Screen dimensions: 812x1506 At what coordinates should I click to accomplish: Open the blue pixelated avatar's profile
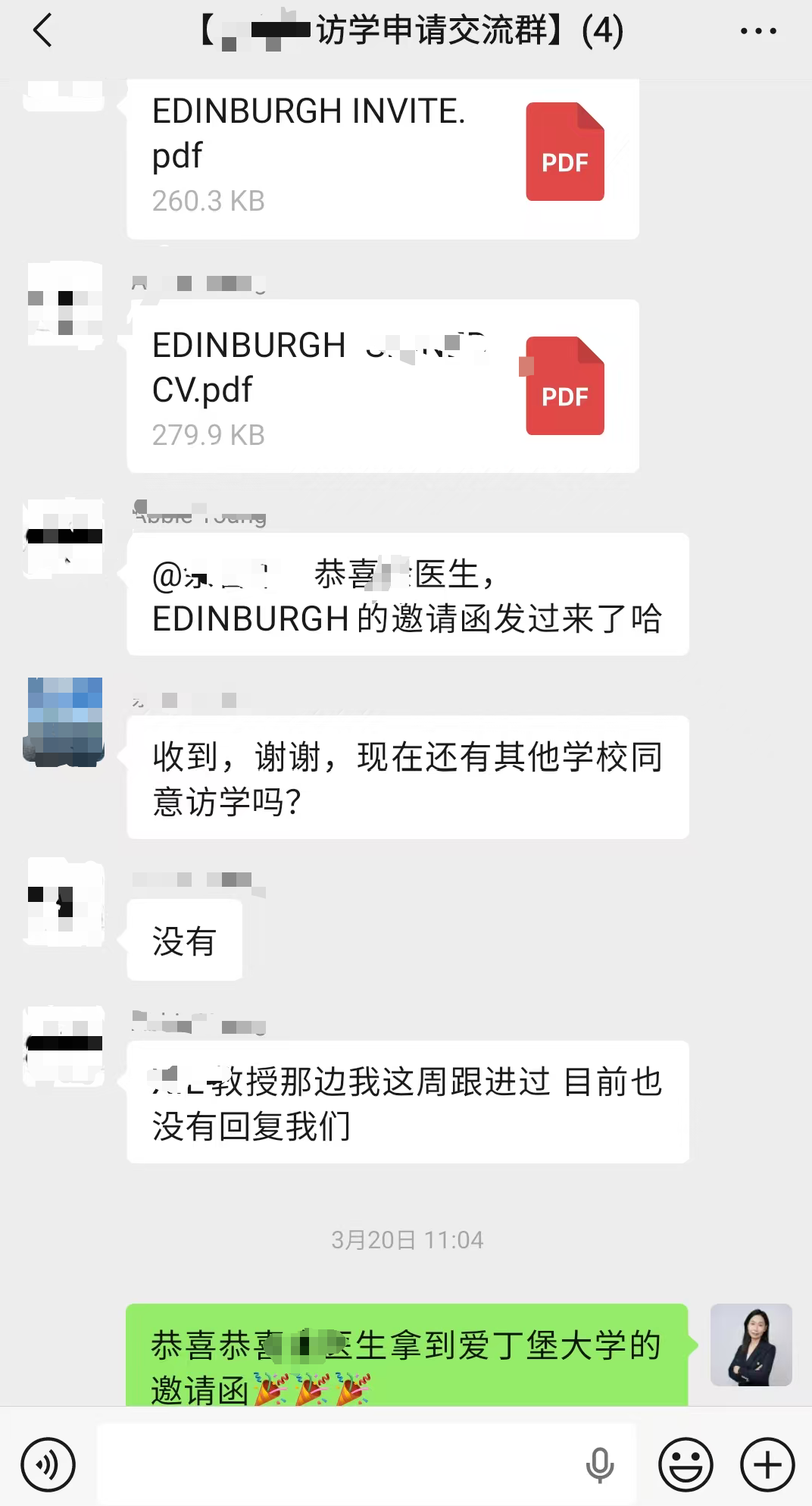(65, 721)
